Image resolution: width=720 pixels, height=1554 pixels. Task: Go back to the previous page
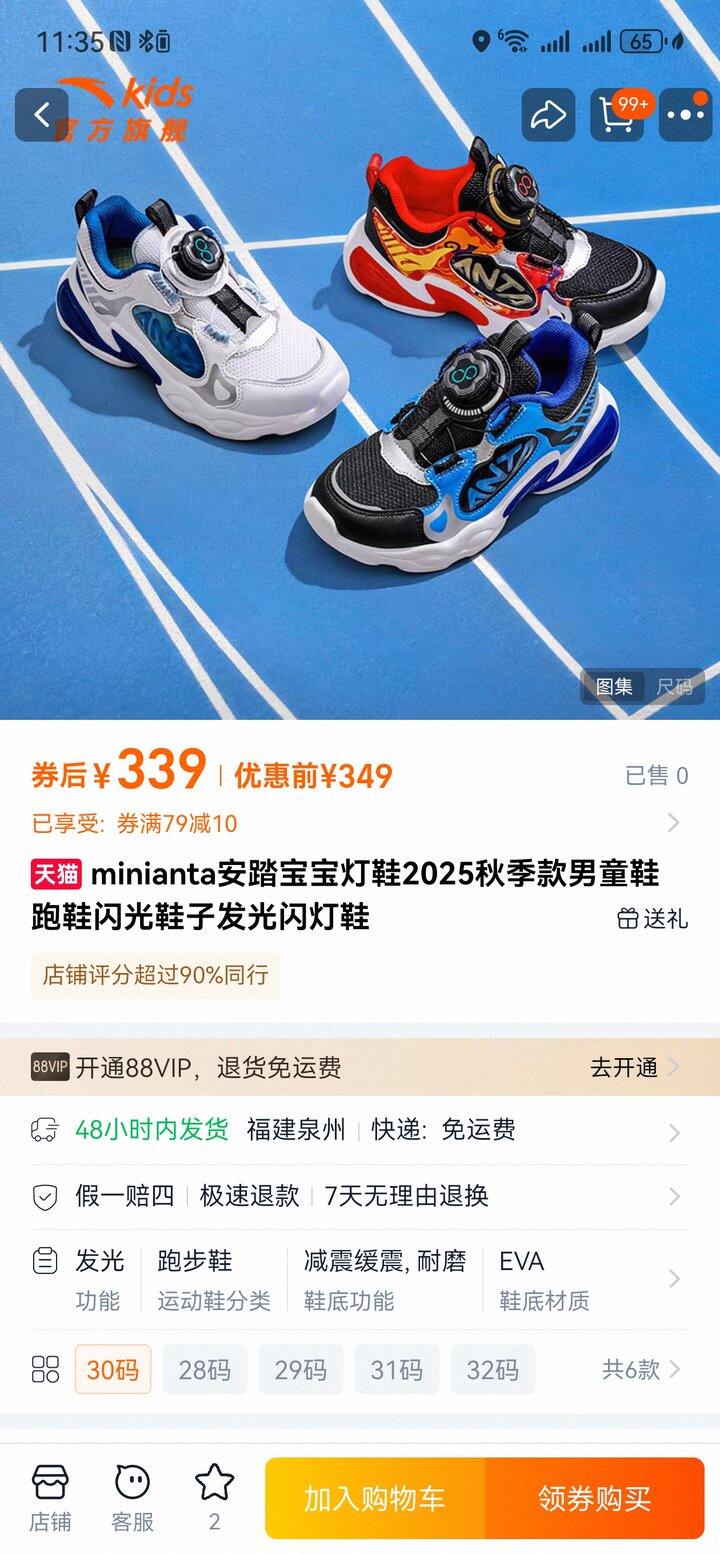[x=41, y=115]
